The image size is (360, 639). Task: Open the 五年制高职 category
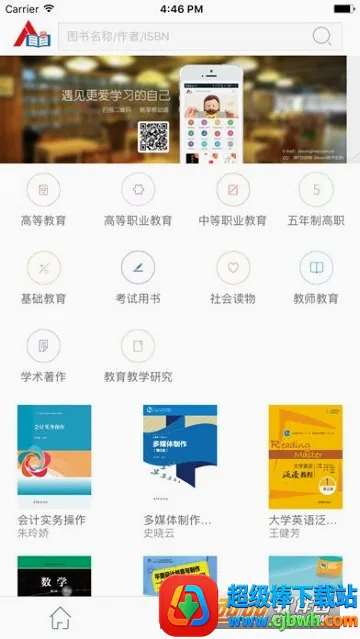tap(316, 200)
